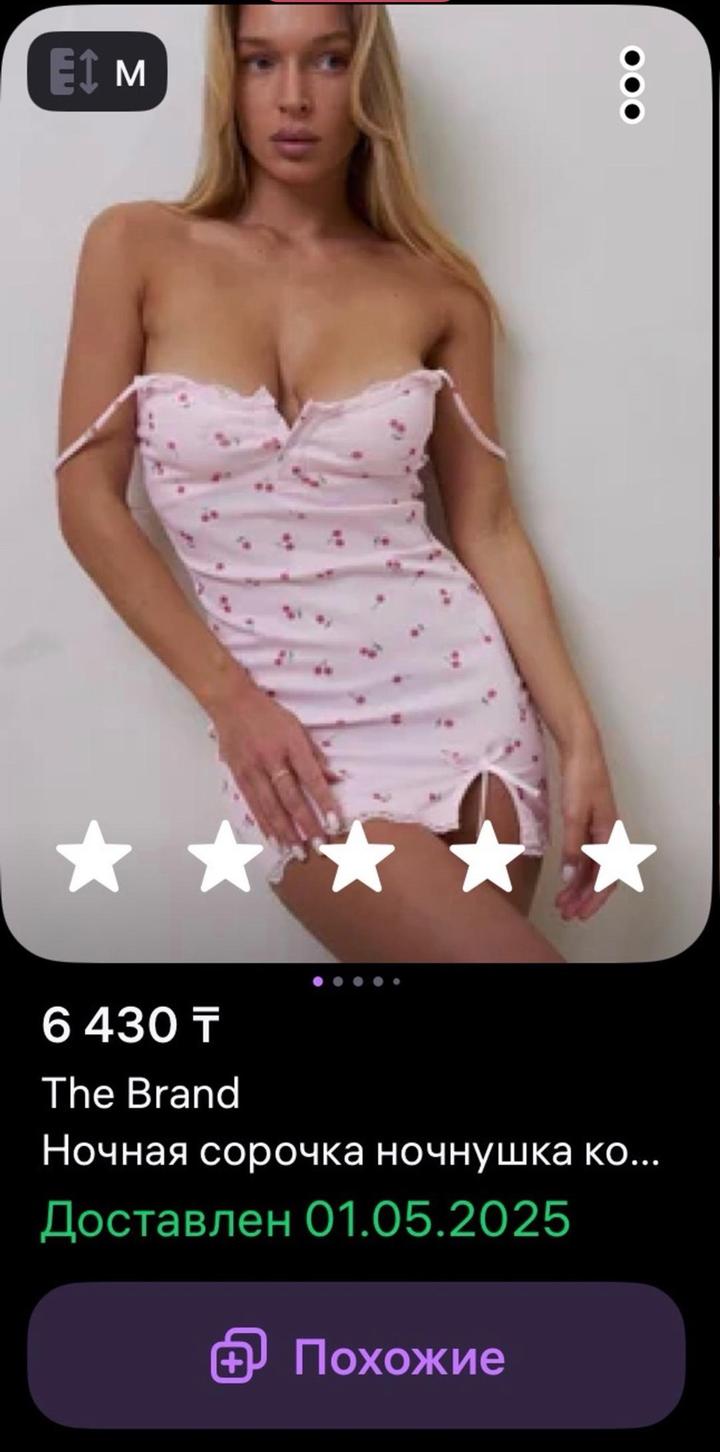720x1452 pixels.
Task: Tap the photo page indicator dots
Action: pyautogui.click(x=357, y=981)
